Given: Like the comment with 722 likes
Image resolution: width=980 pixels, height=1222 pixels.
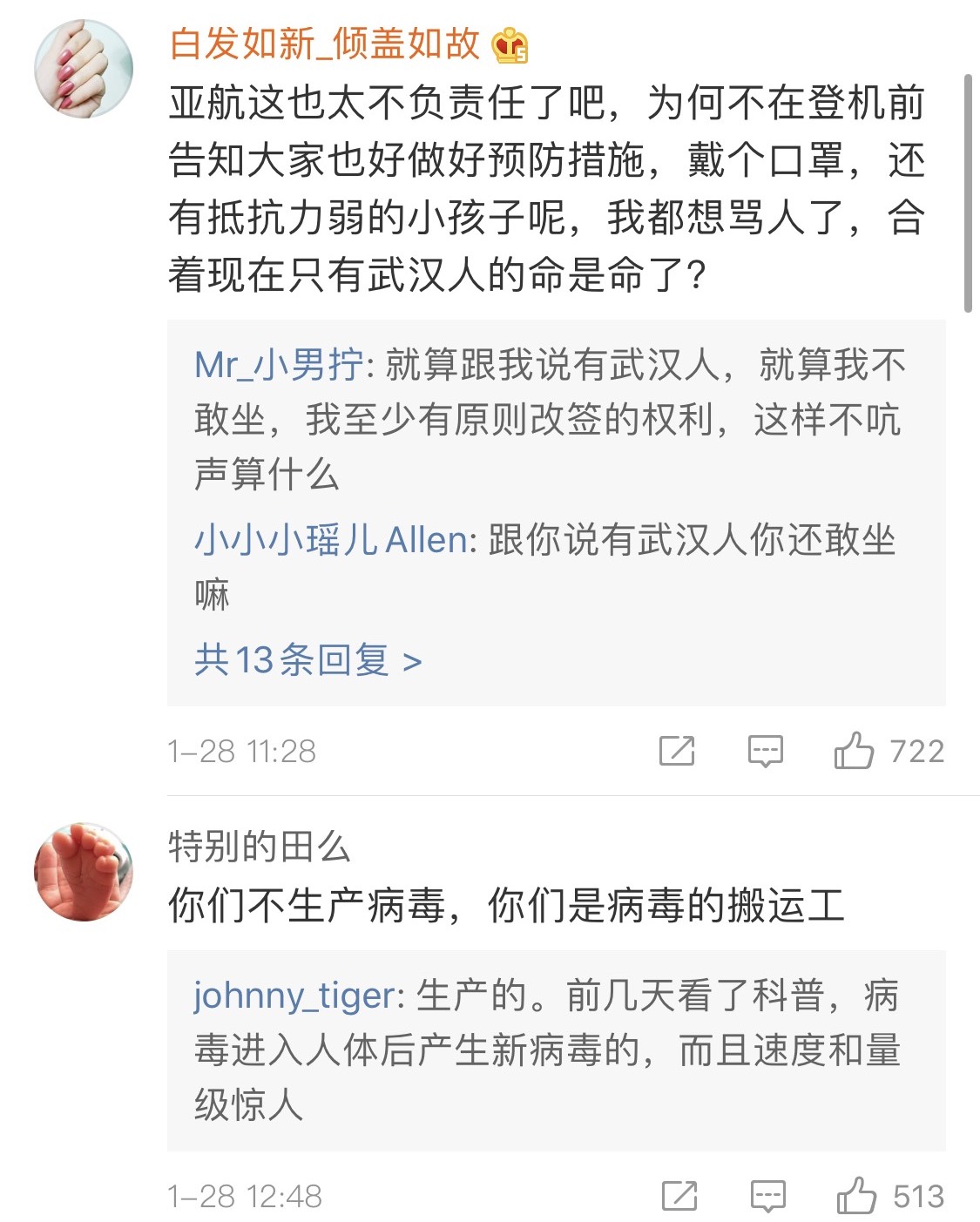Looking at the screenshot, I should [x=854, y=751].
